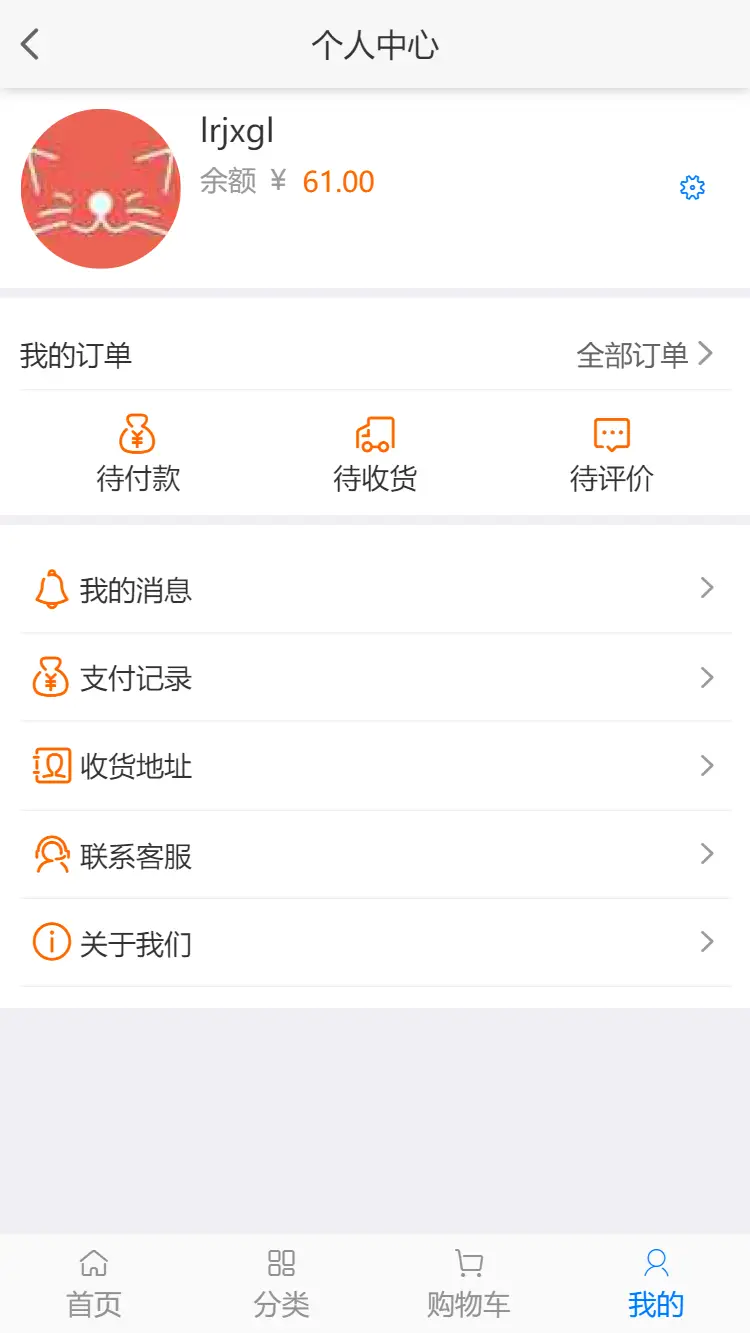Open 收货地址 shipping address row
The width and height of the screenshot is (750, 1333).
pos(375,766)
